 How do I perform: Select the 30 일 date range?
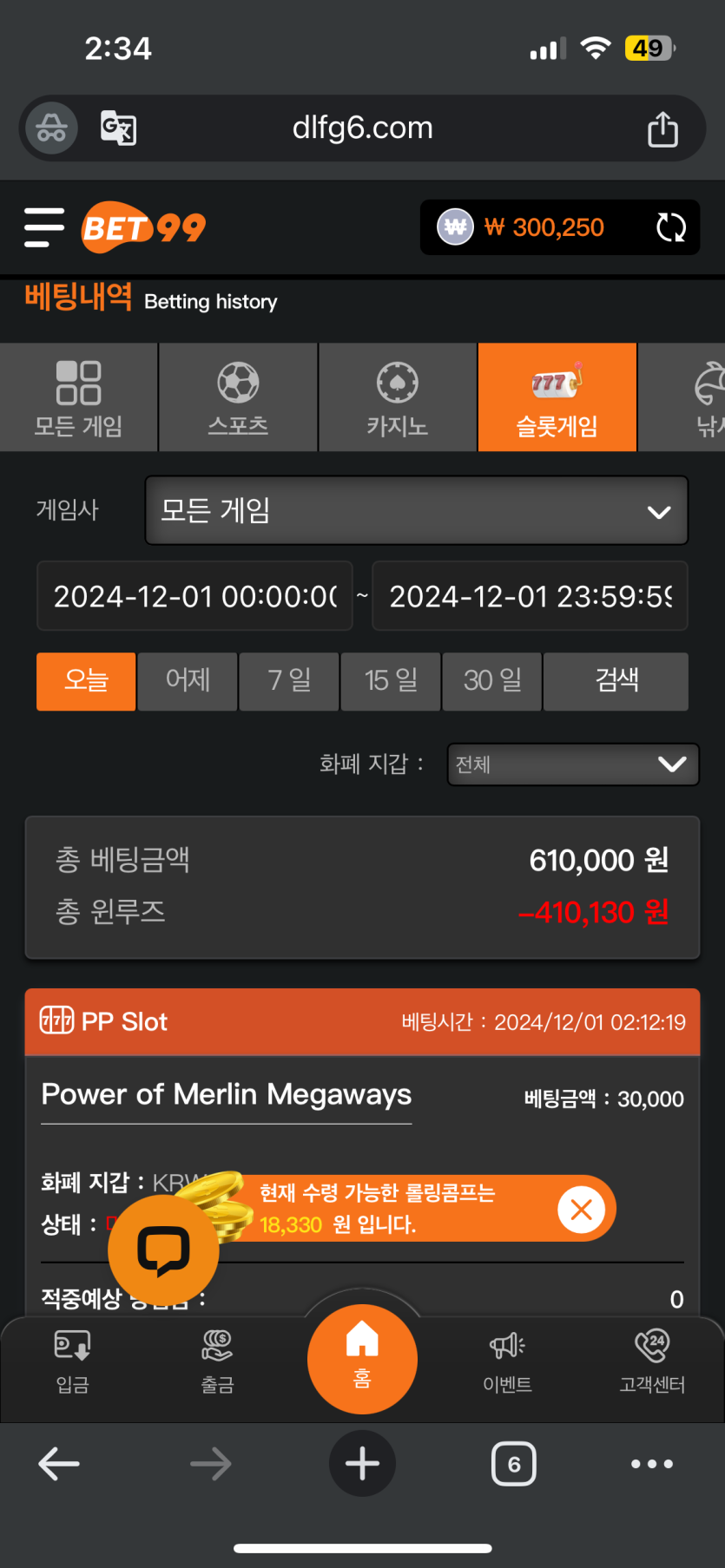click(492, 681)
